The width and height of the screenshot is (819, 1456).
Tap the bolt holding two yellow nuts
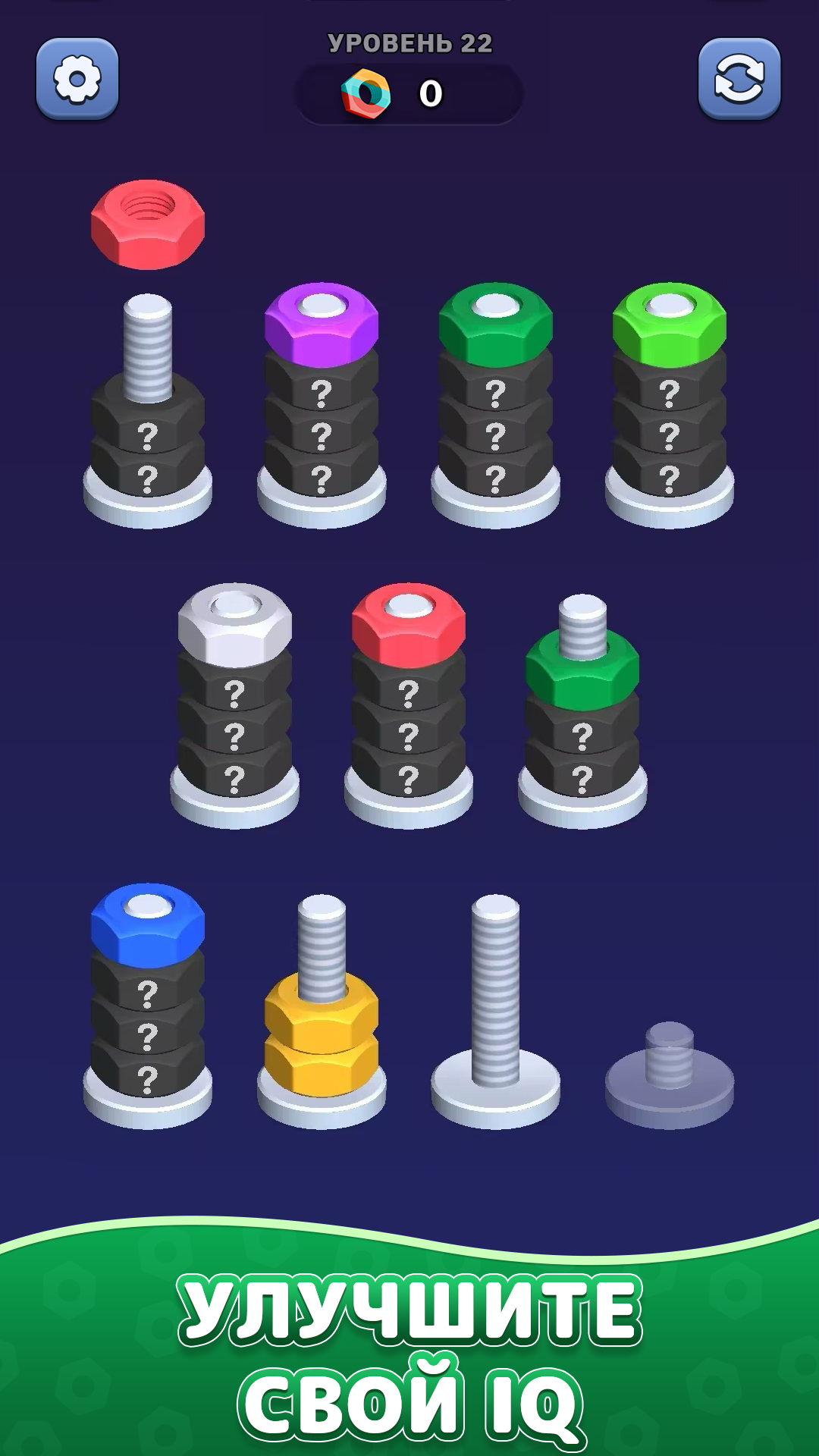(x=322, y=1024)
